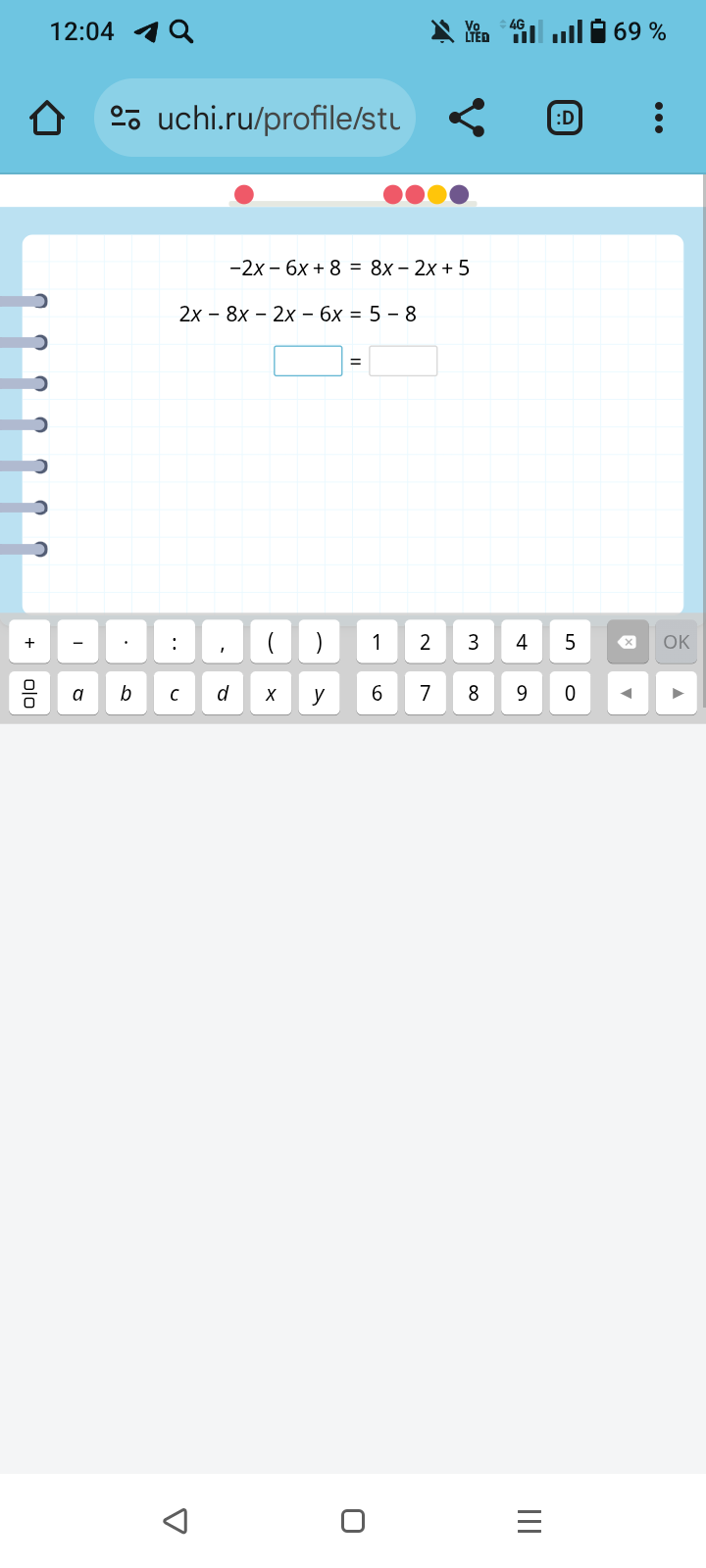This screenshot has width=706, height=1568.
Task: Type the digit 3 key
Action: point(474,643)
